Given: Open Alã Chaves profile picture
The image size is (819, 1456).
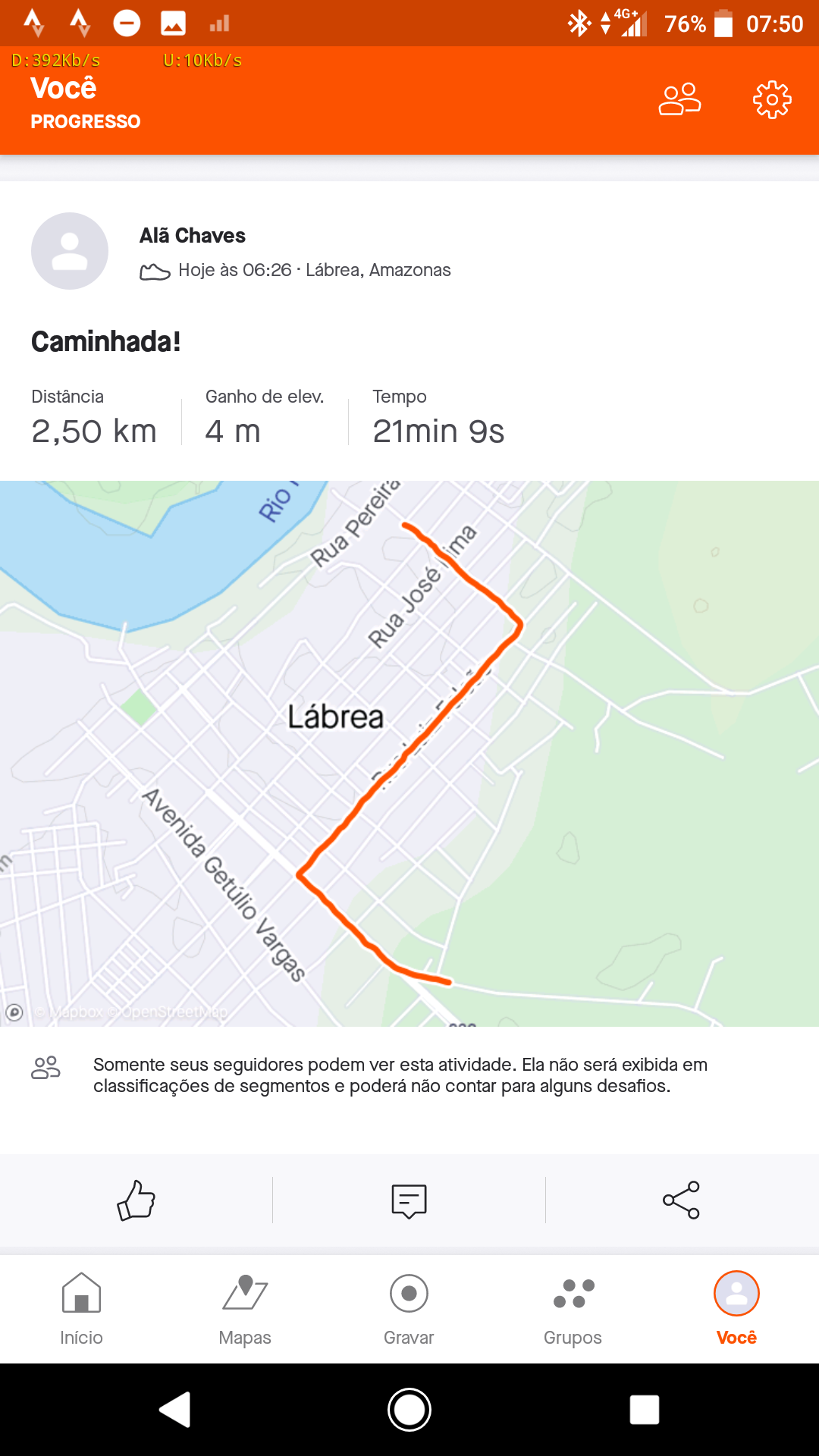Looking at the screenshot, I should point(70,251).
